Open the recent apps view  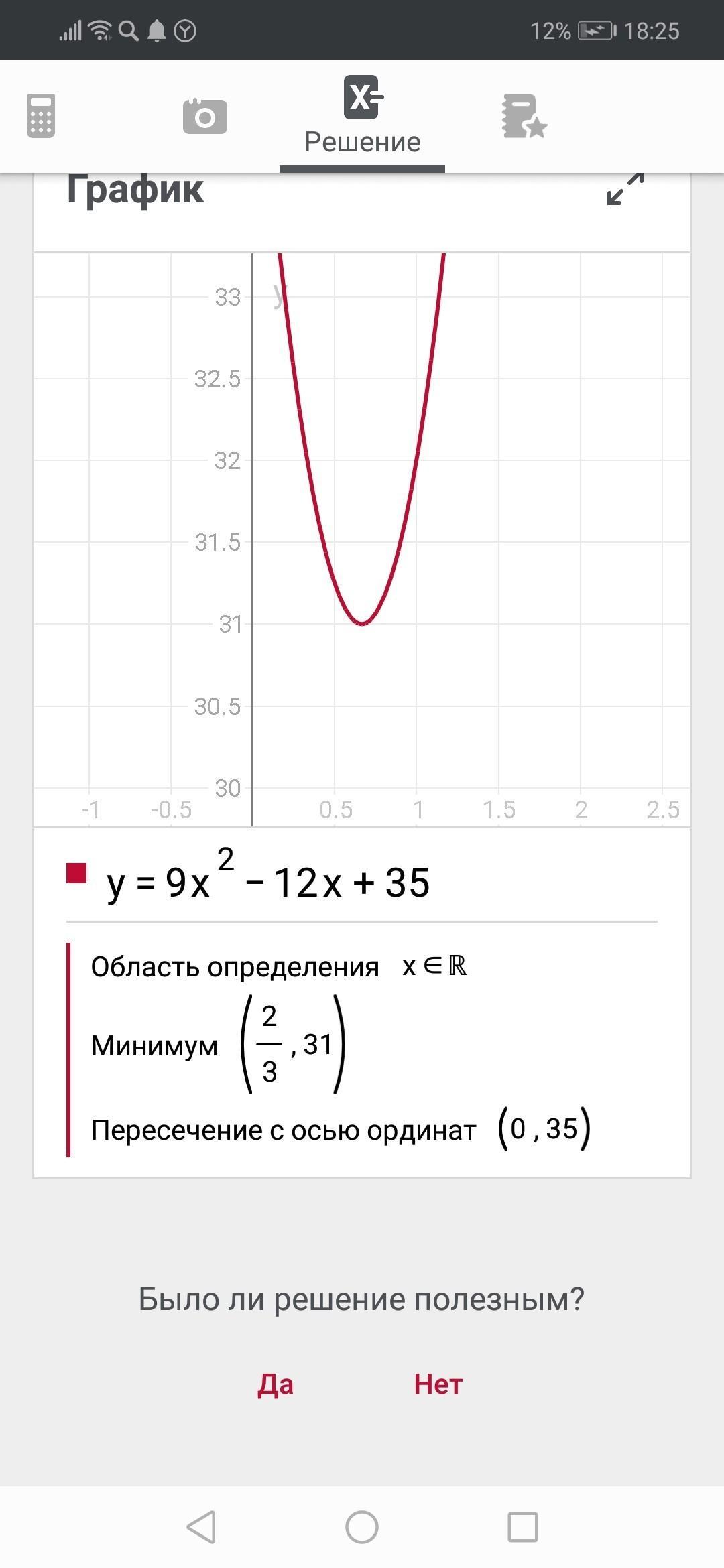tap(523, 1527)
